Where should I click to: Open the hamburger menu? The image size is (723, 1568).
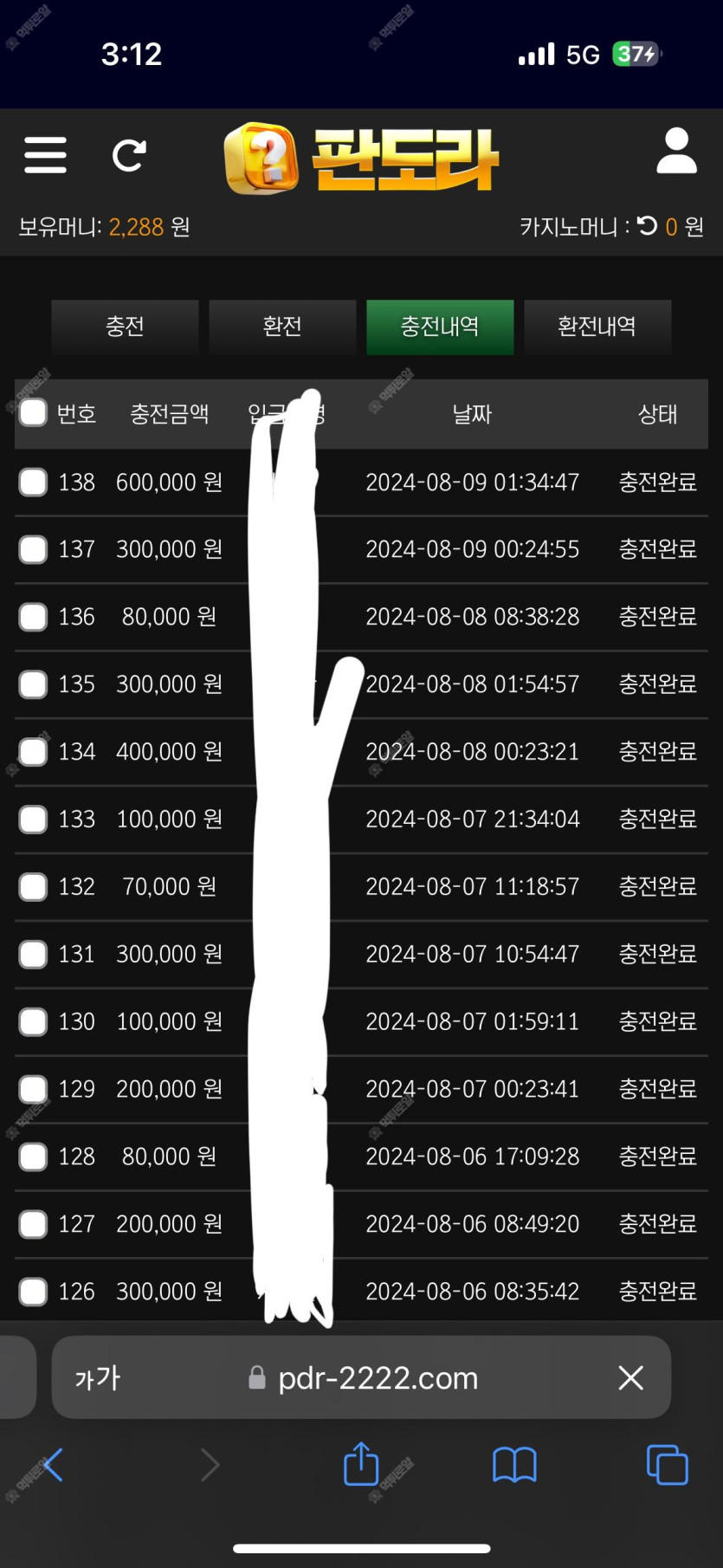click(x=45, y=155)
